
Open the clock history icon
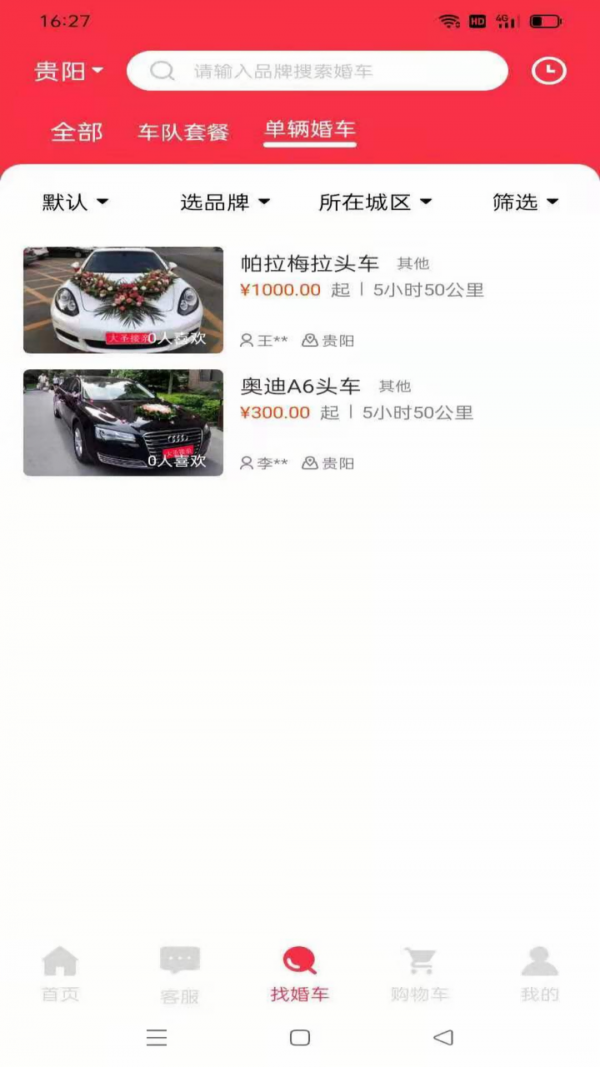tap(548, 71)
